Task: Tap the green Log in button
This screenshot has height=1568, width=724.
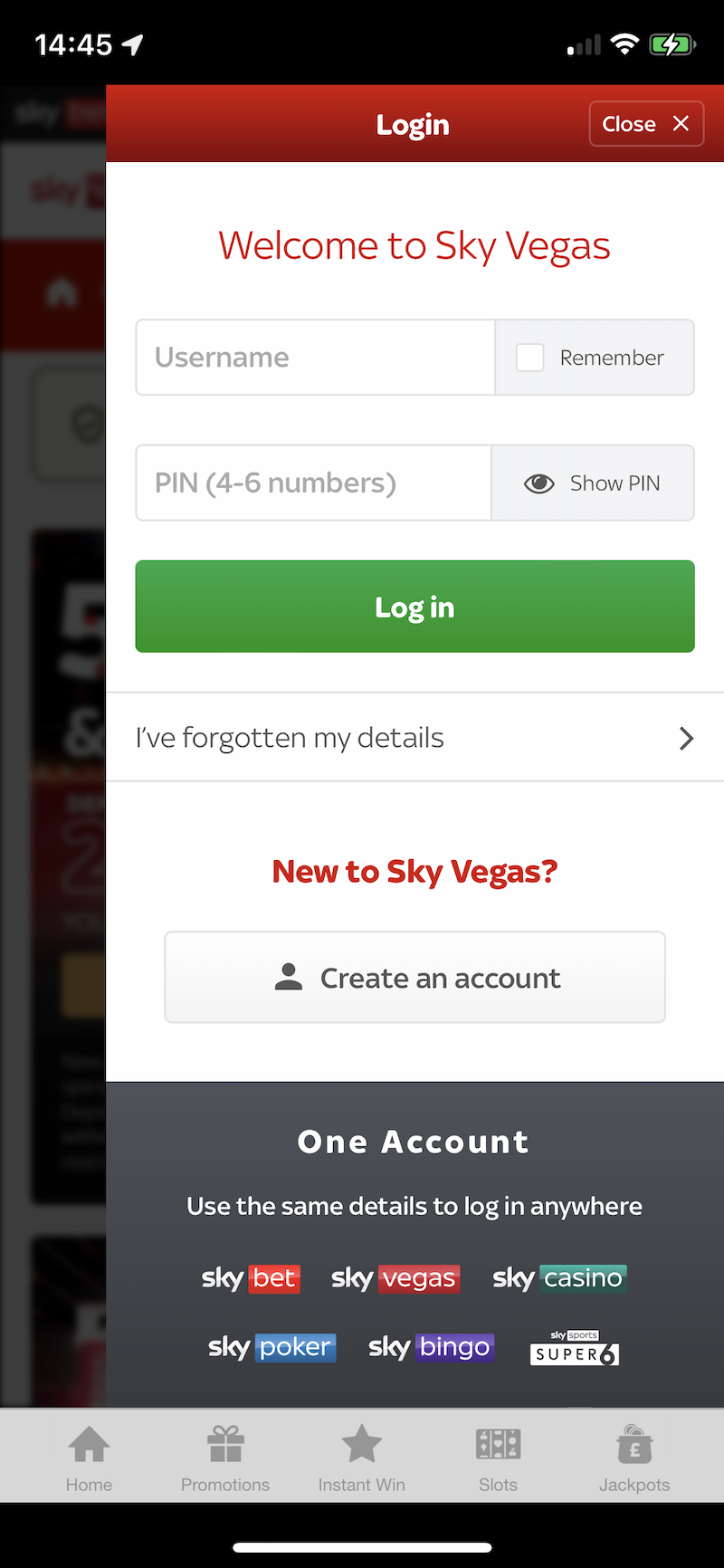Action: tap(414, 607)
